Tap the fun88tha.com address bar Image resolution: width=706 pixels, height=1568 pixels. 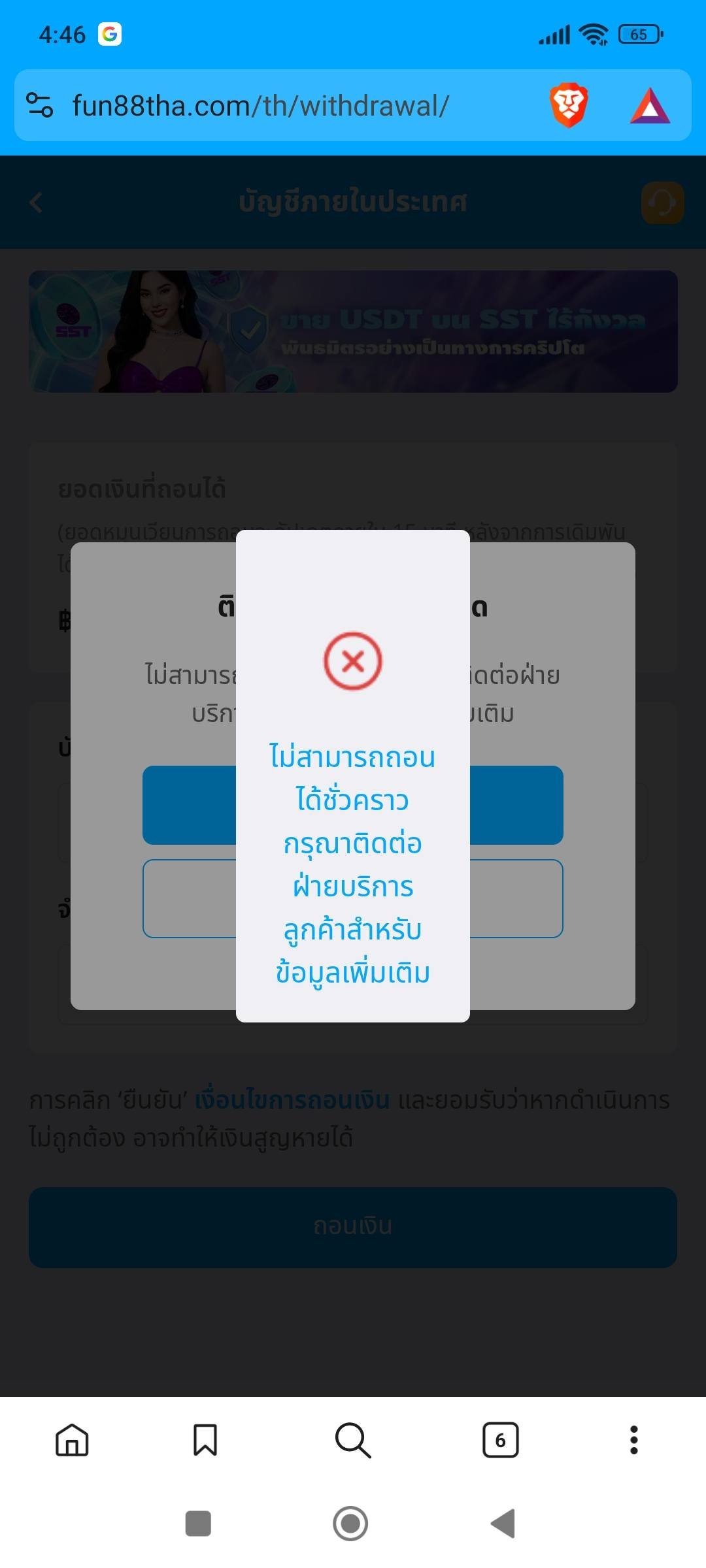point(261,106)
